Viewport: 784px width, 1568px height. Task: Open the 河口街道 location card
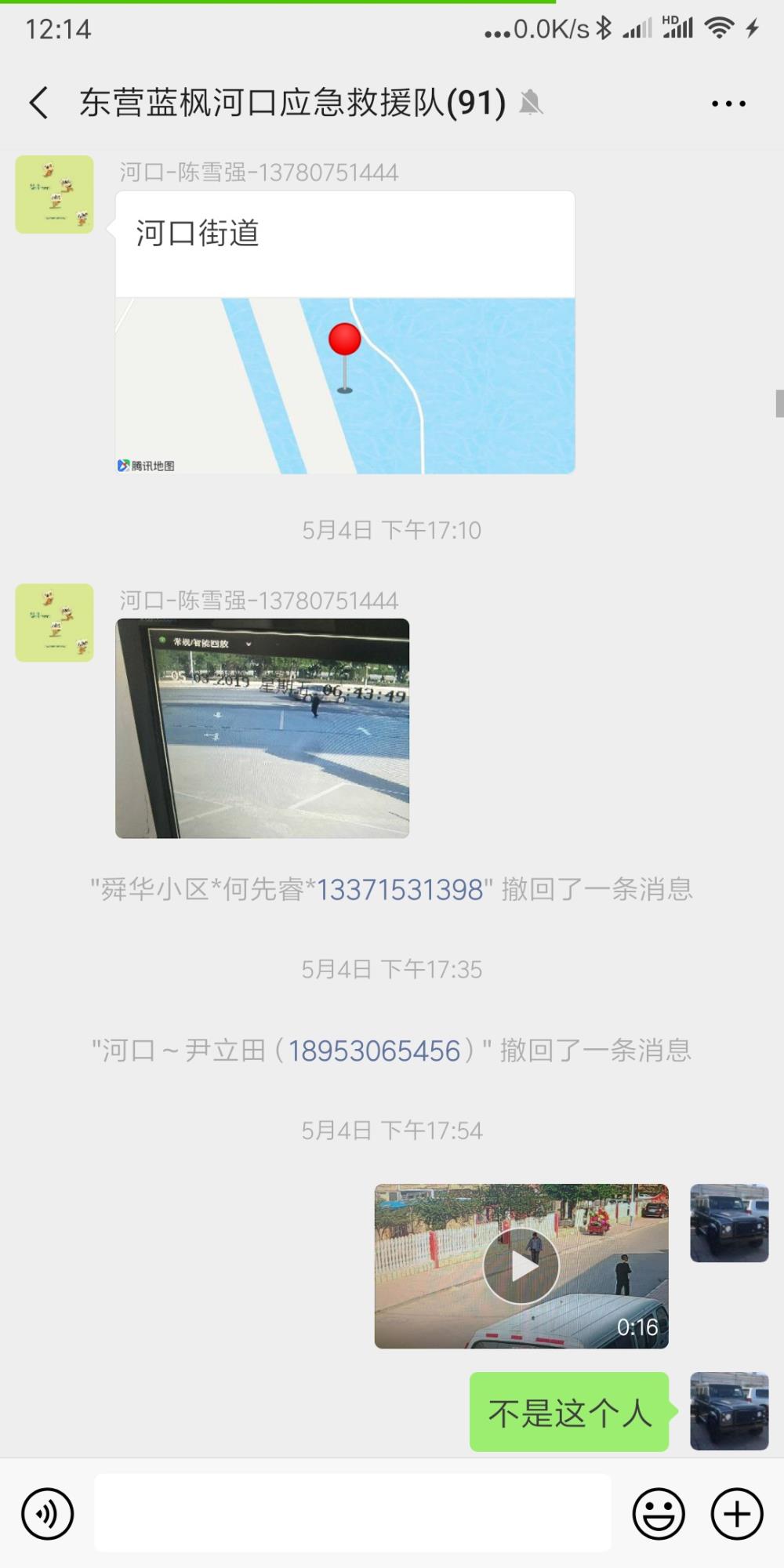click(x=345, y=332)
